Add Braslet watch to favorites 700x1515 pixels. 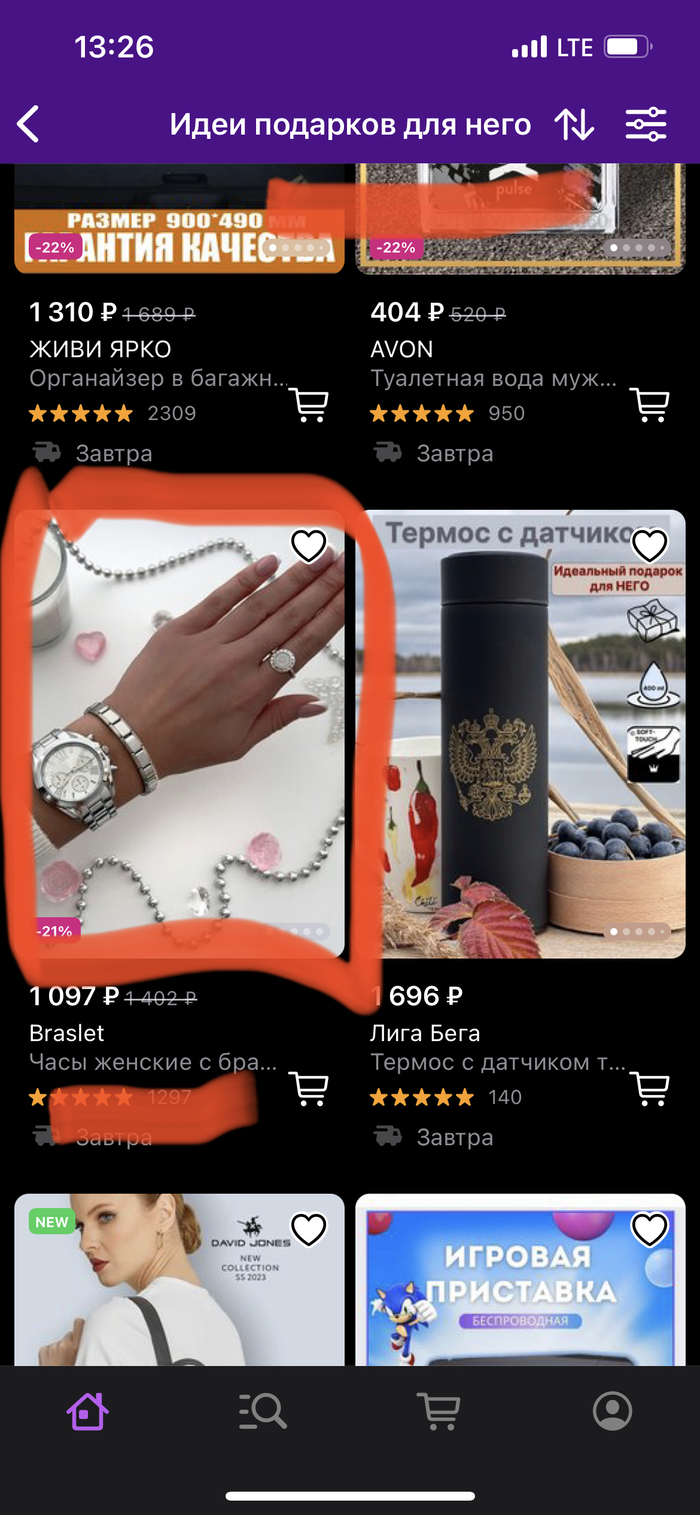pyautogui.click(x=308, y=546)
